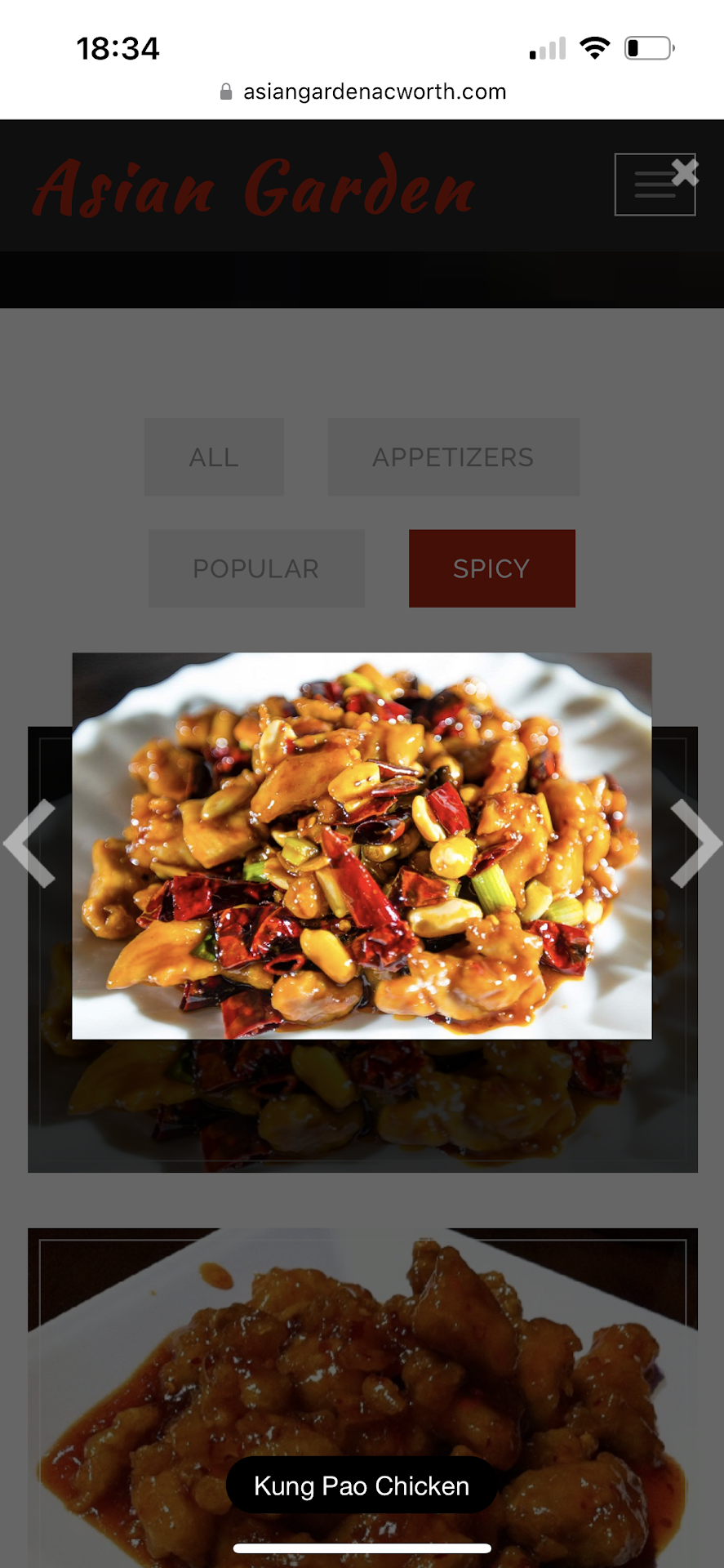The height and width of the screenshot is (1568, 724).
Task: Go to the previous photo
Action: point(31,843)
